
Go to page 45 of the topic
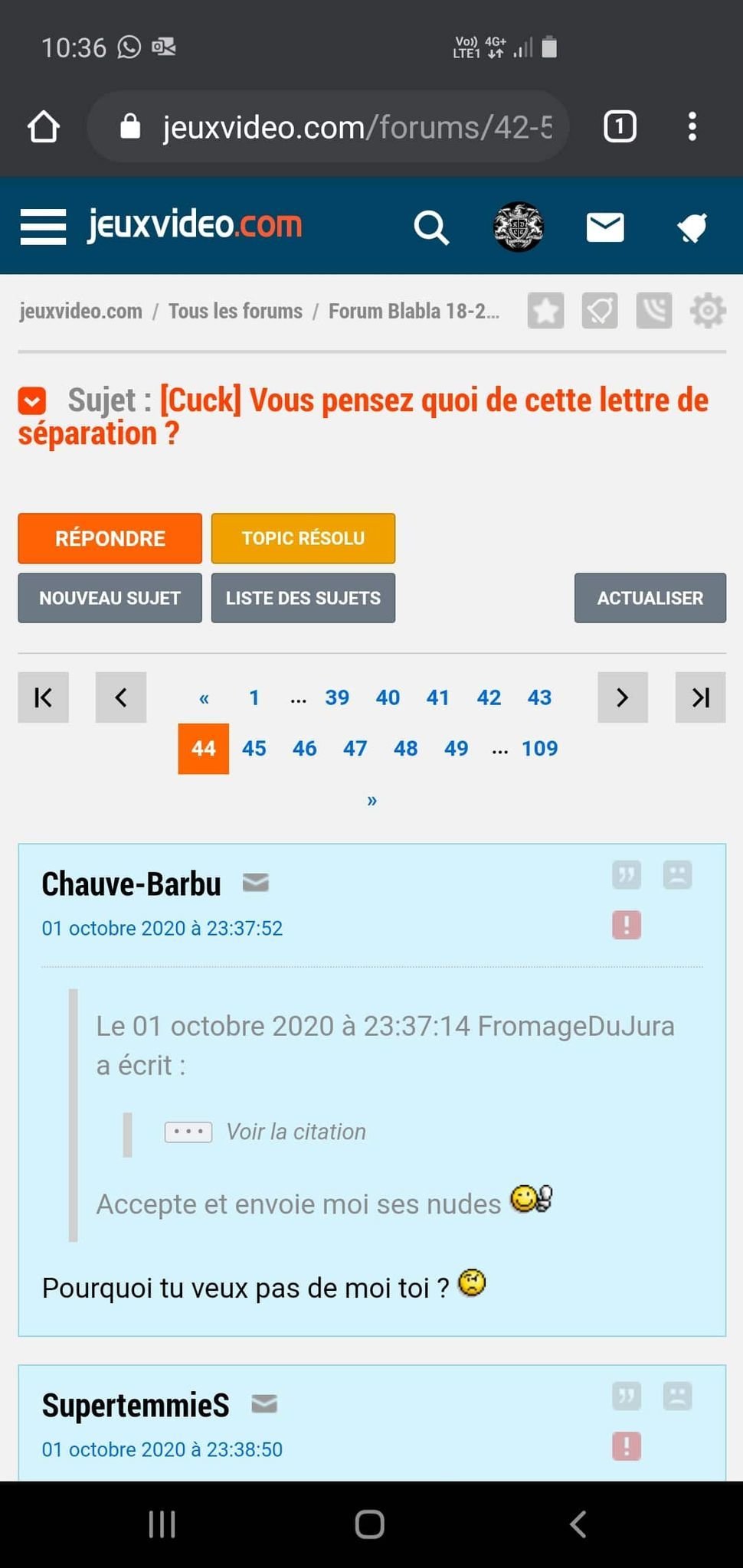tap(254, 748)
